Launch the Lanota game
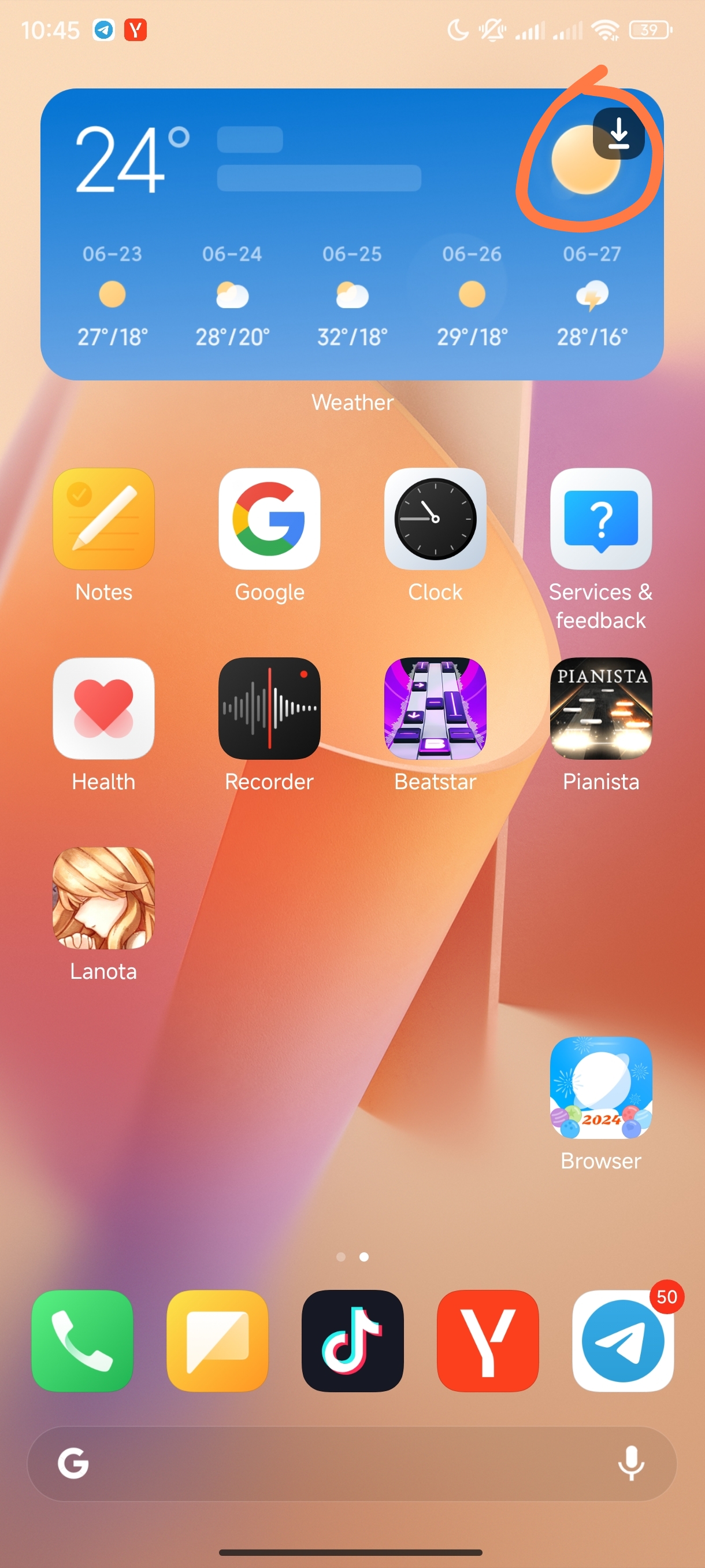The image size is (705, 1568). pos(103,898)
